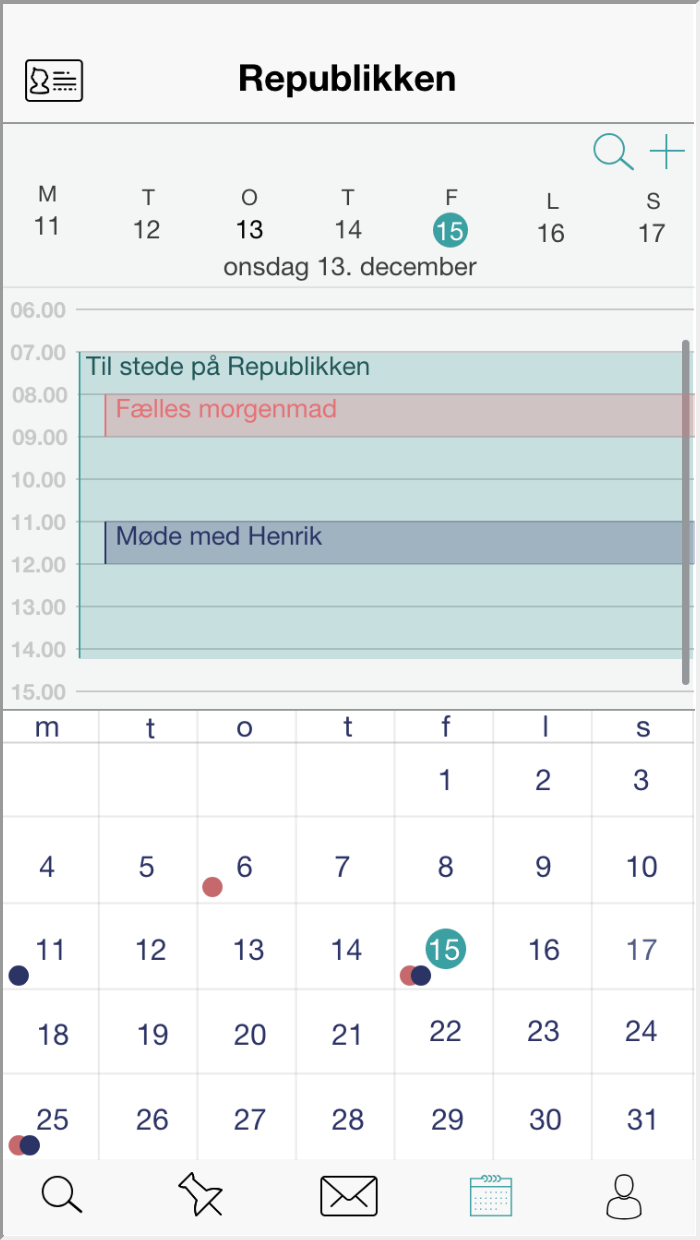Switch to the calendar tab
Screen dimensions: 700x1240
[491, 1196]
